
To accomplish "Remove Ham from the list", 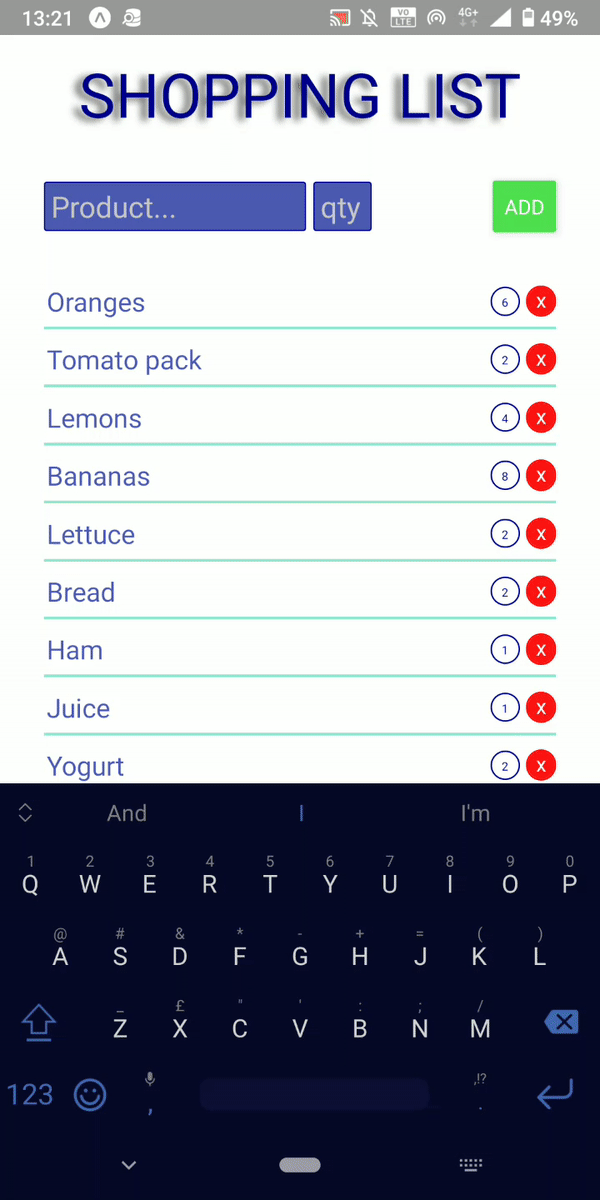I will [541, 650].
